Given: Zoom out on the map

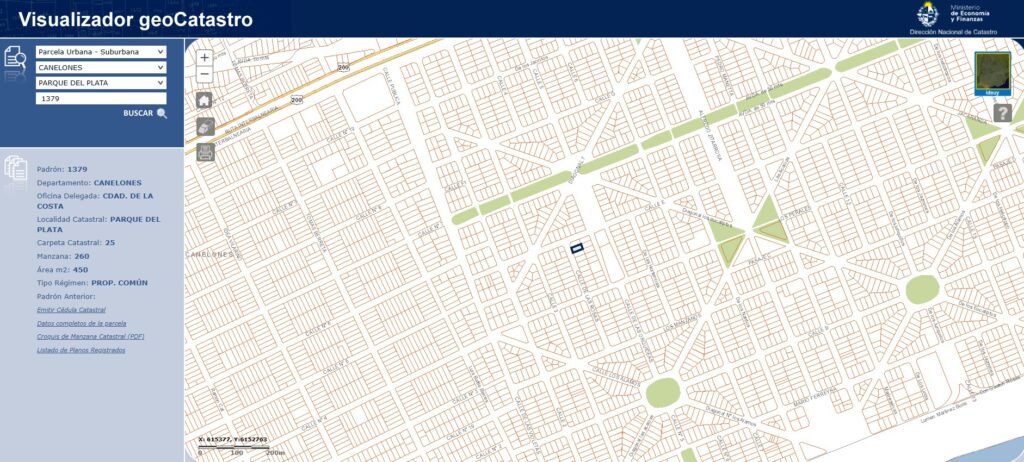Looking at the screenshot, I should pyautogui.click(x=205, y=74).
